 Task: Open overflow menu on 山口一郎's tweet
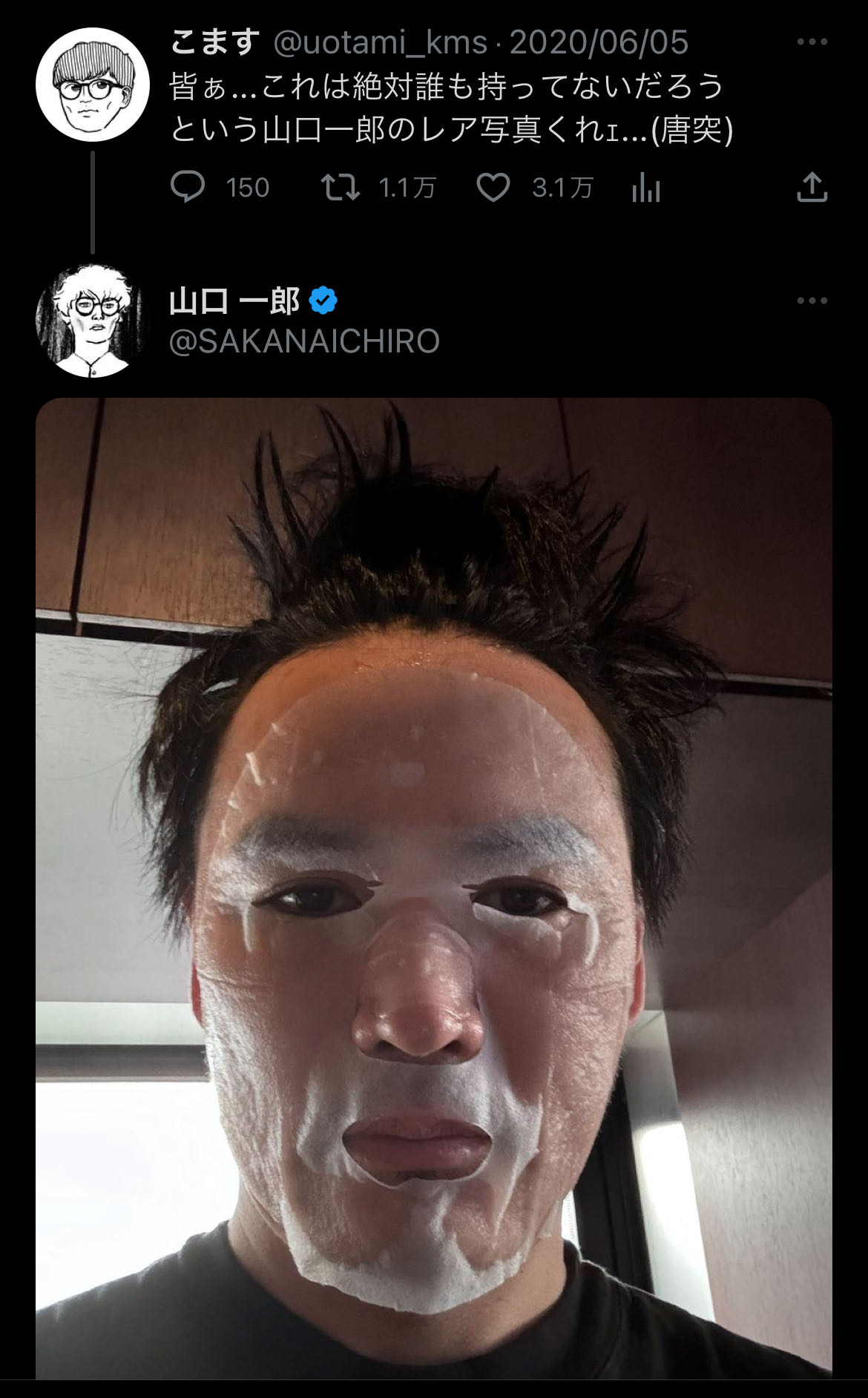click(x=812, y=301)
